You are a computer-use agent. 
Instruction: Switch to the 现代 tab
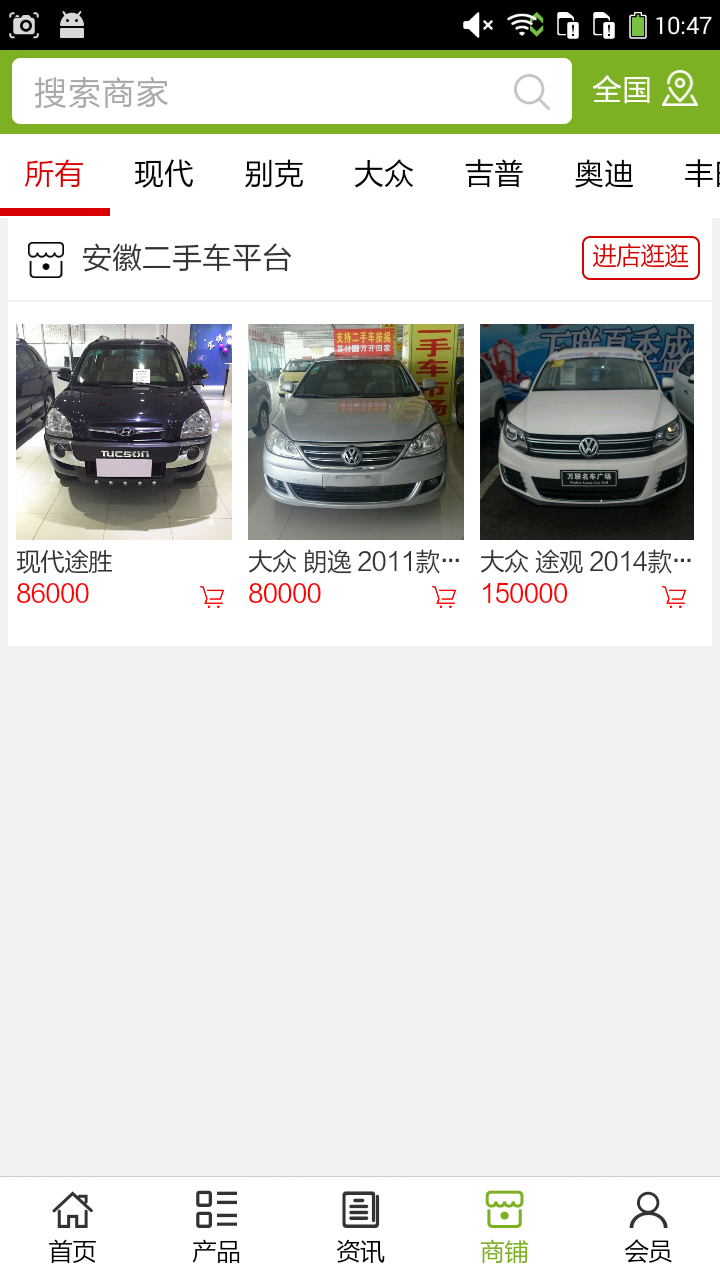click(164, 174)
